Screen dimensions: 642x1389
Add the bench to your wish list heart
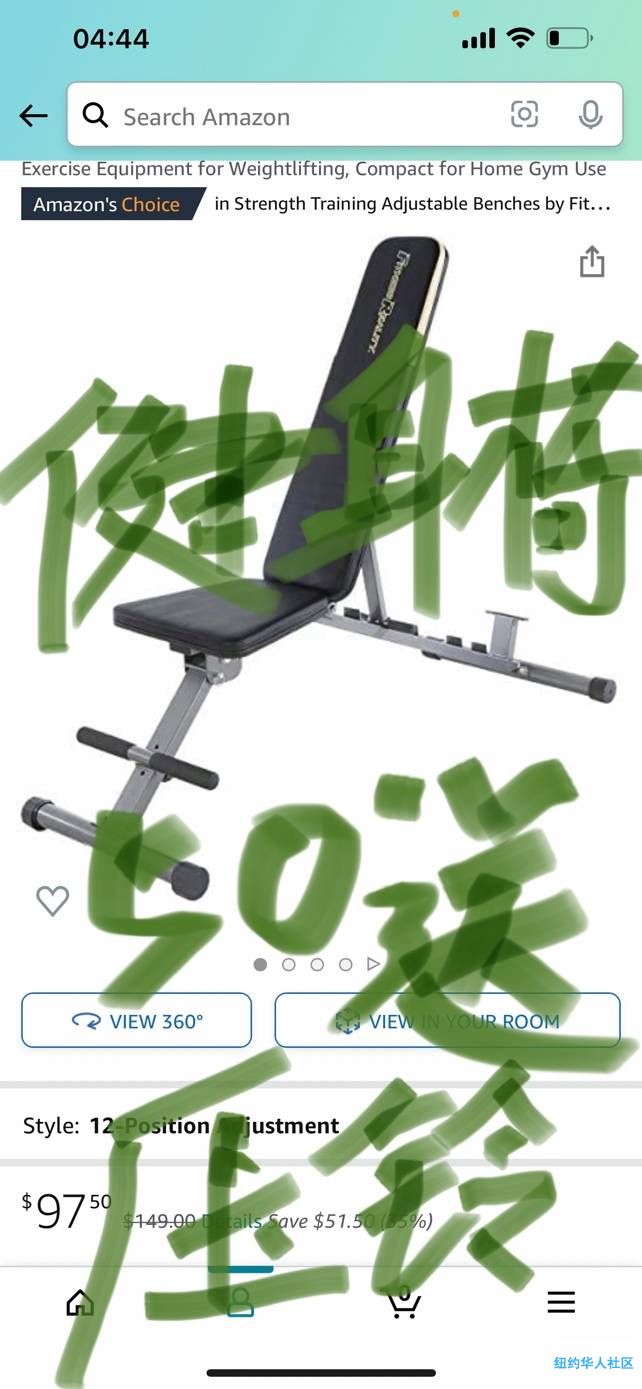click(x=52, y=901)
